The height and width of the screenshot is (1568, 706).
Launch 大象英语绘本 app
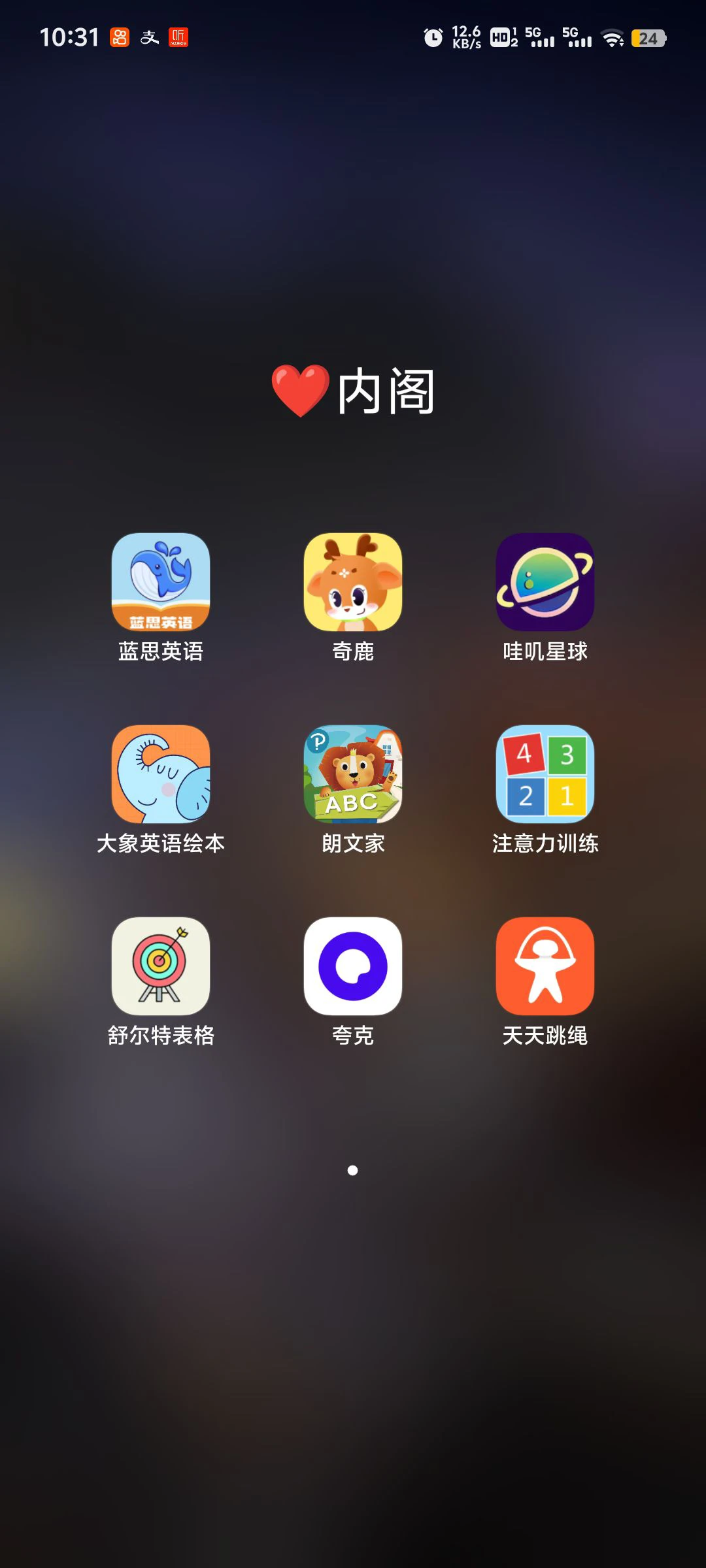tap(161, 774)
